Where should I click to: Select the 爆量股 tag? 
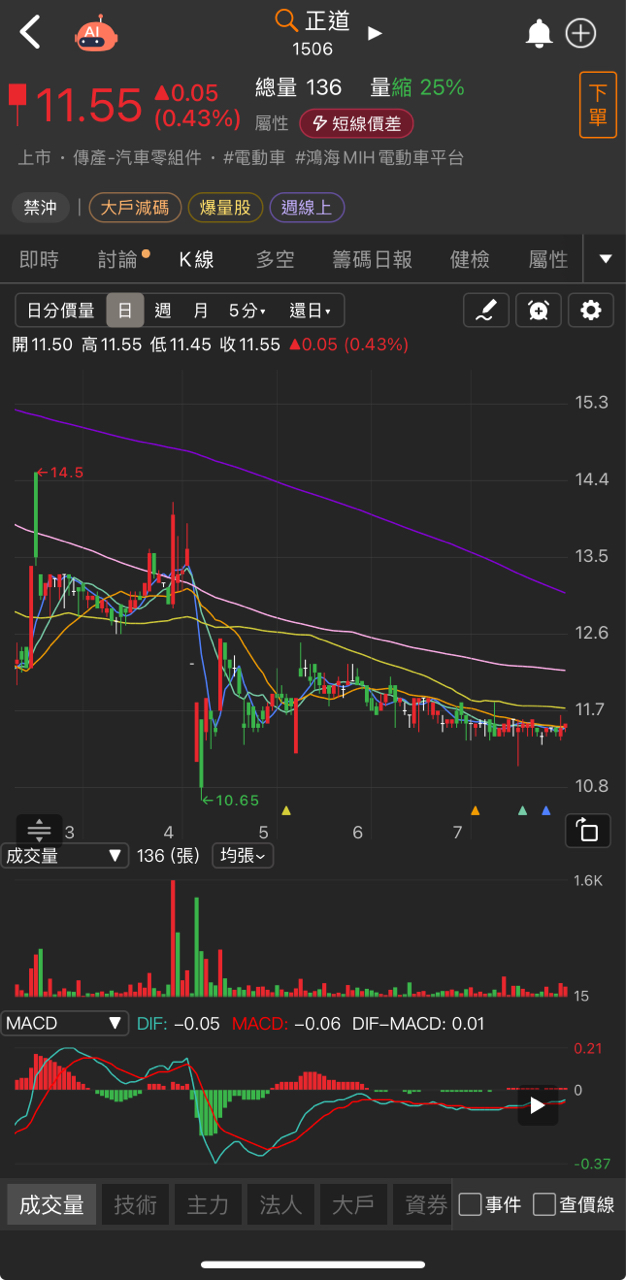tap(225, 208)
